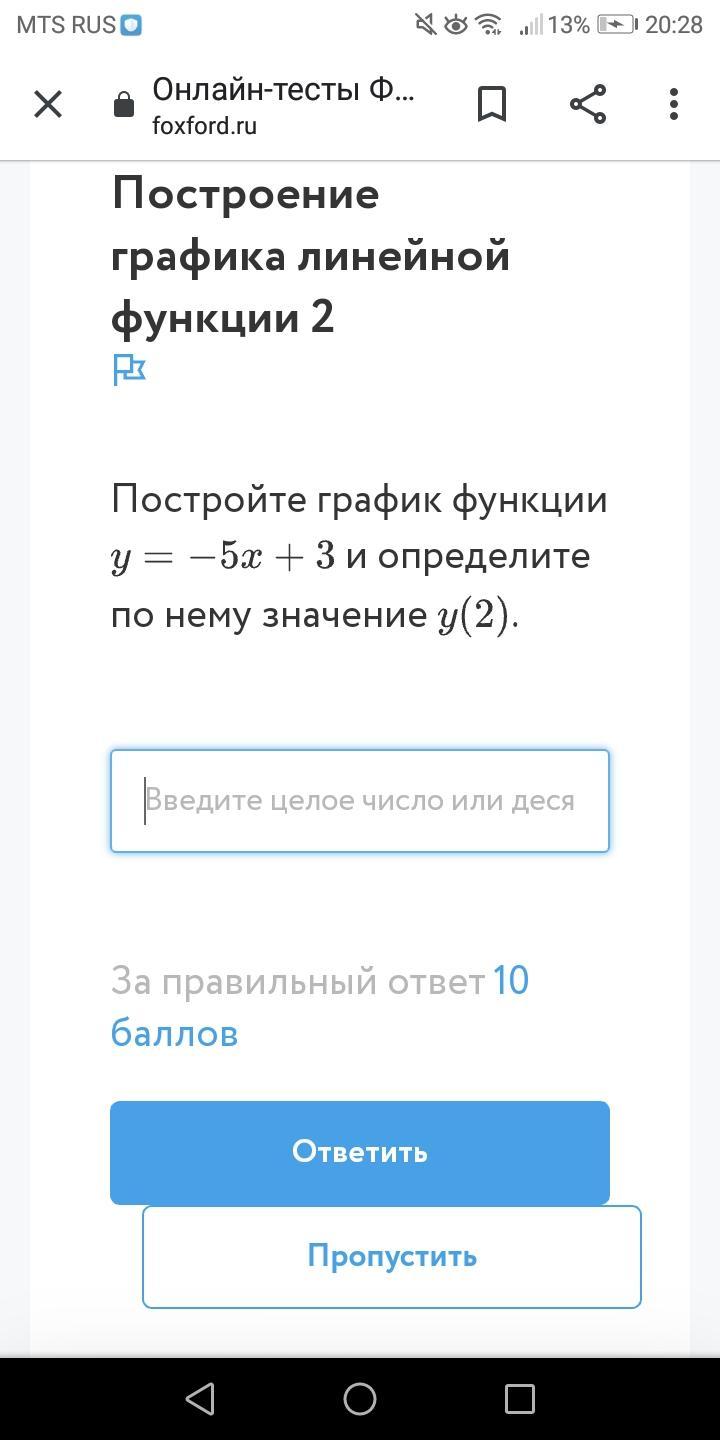Open the browser overflow menu
This screenshot has width=720, height=1440.
tap(674, 104)
